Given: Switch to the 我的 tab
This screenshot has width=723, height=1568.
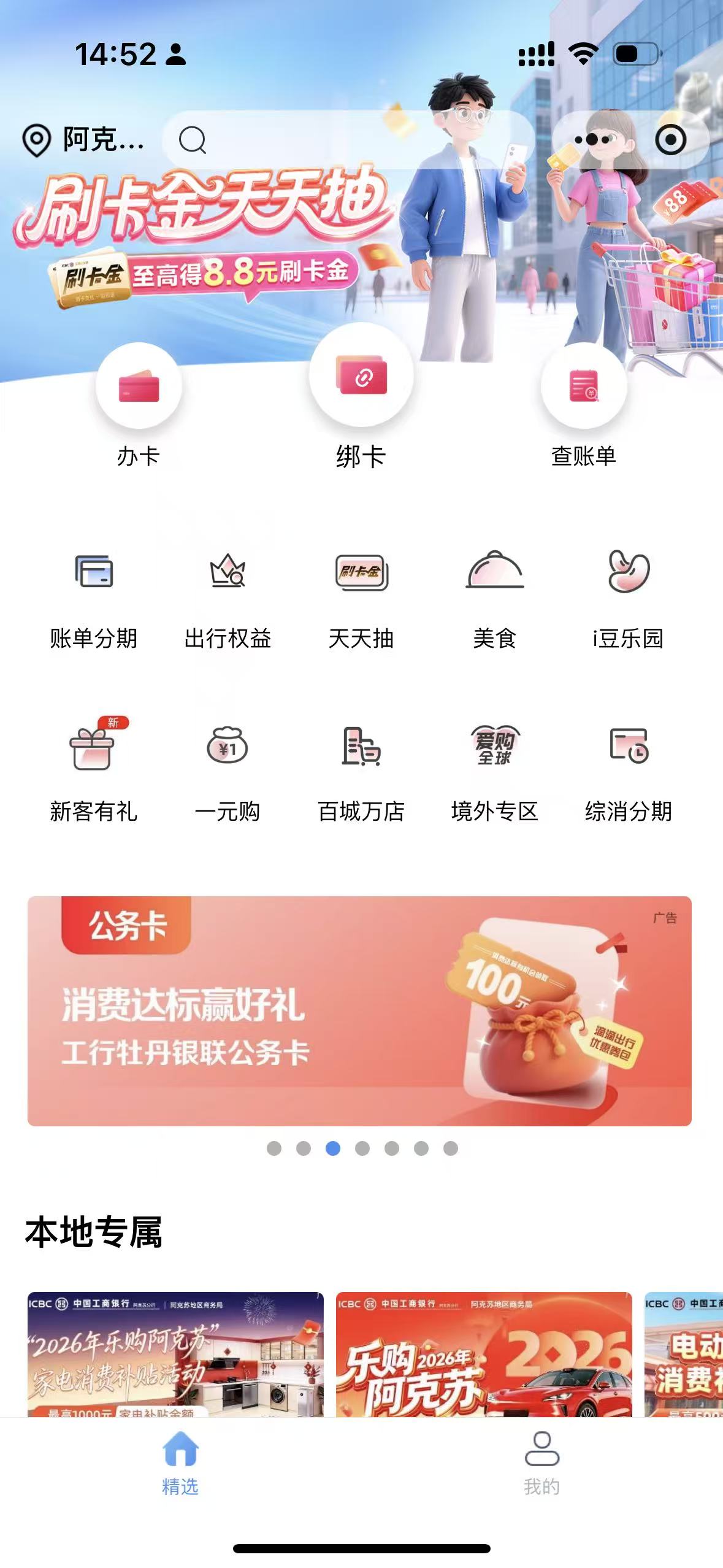Looking at the screenshot, I should 541,1462.
